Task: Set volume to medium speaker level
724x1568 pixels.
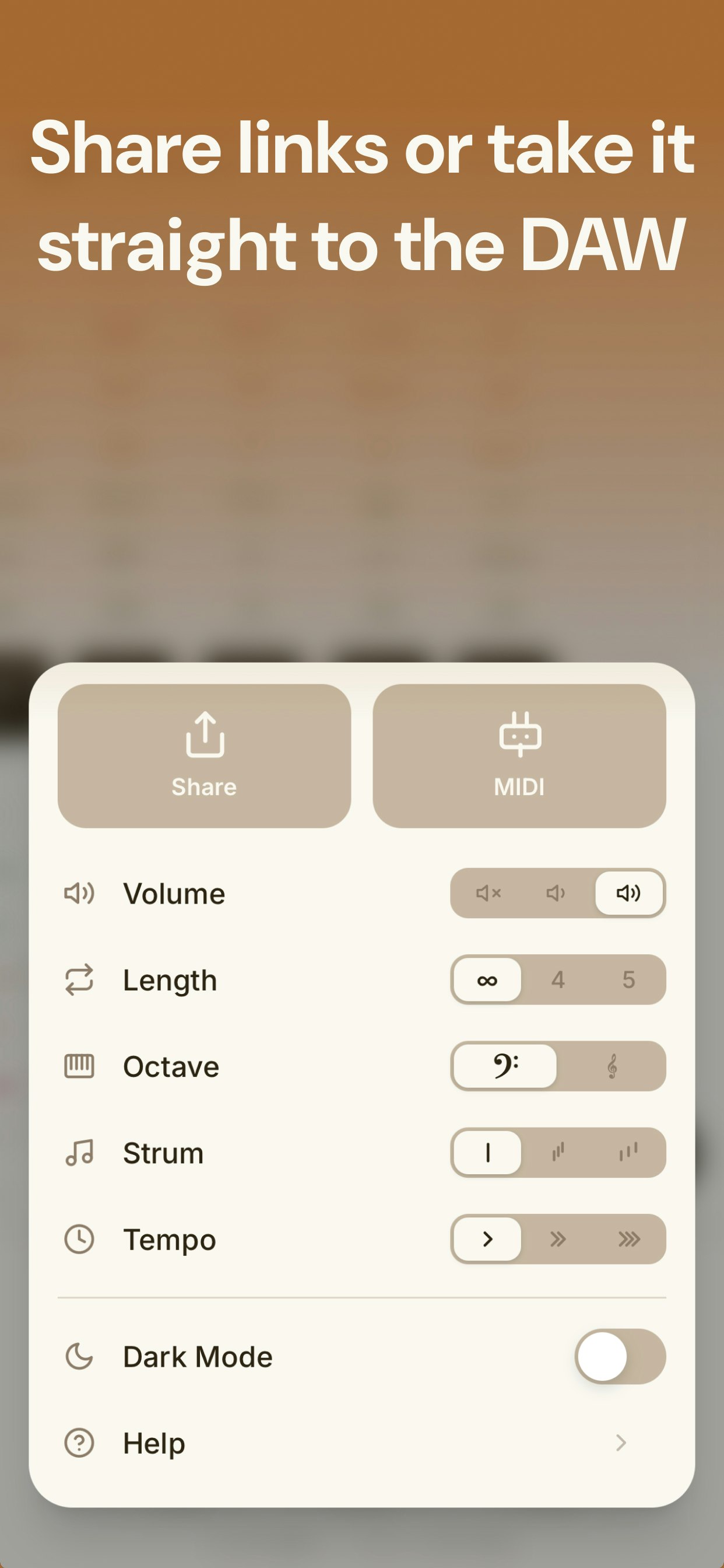Action: [555, 893]
